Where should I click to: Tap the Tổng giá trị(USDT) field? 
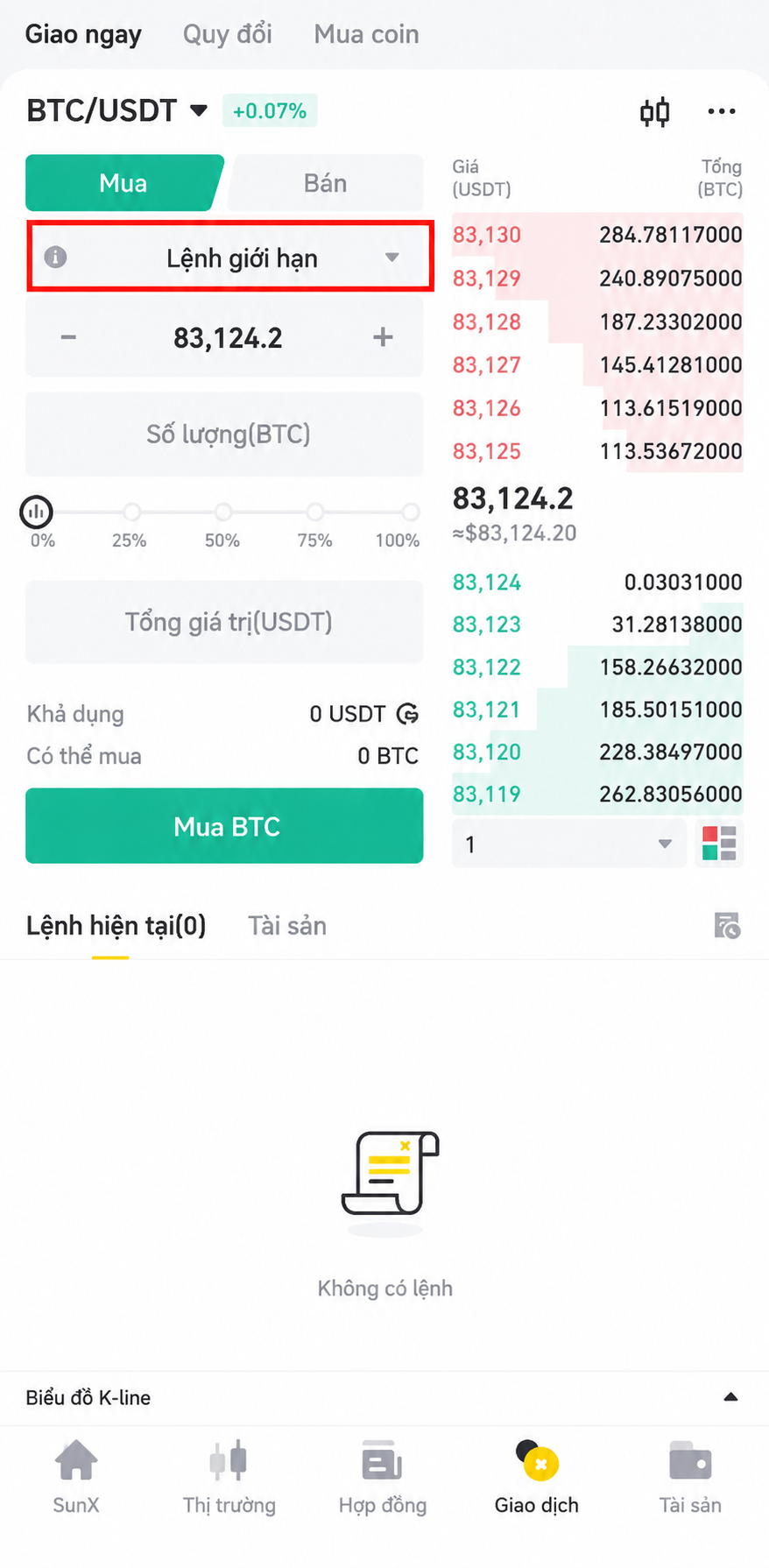tap(224, 622)
